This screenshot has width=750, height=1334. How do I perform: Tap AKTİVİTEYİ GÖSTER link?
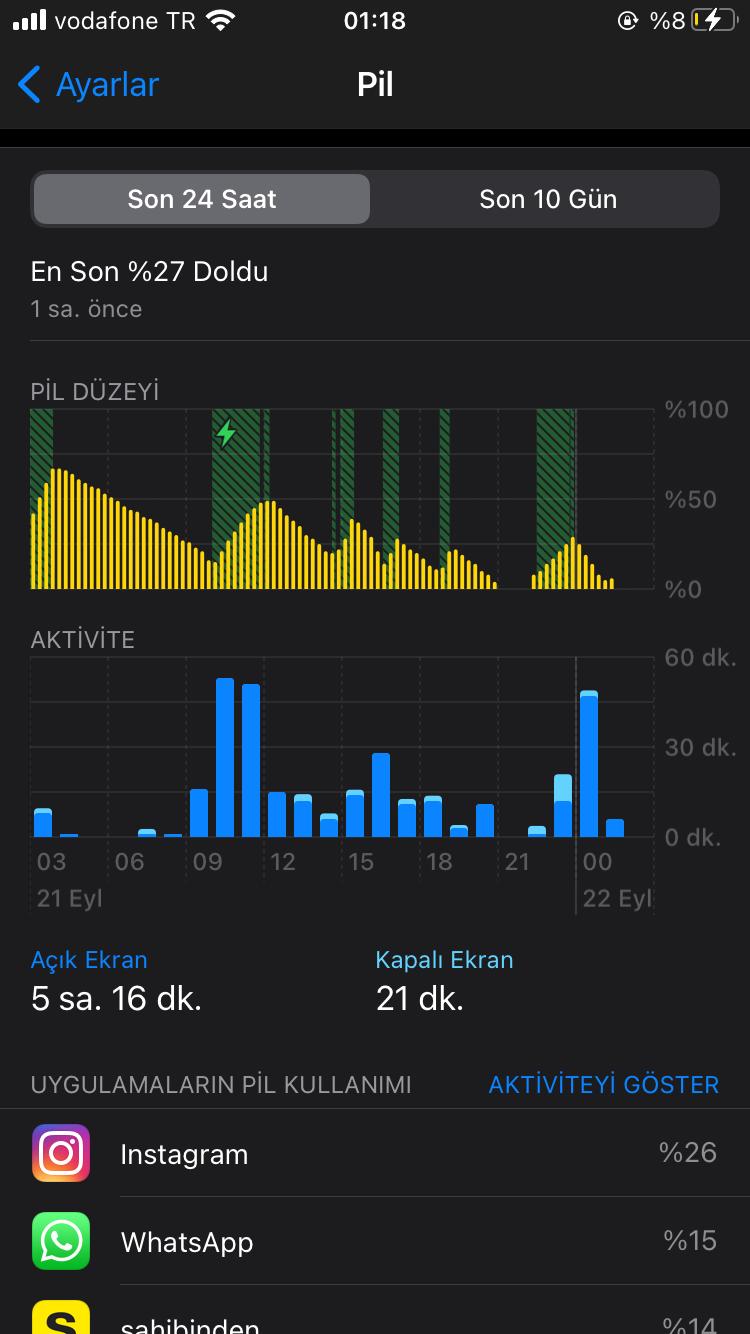603,1085
